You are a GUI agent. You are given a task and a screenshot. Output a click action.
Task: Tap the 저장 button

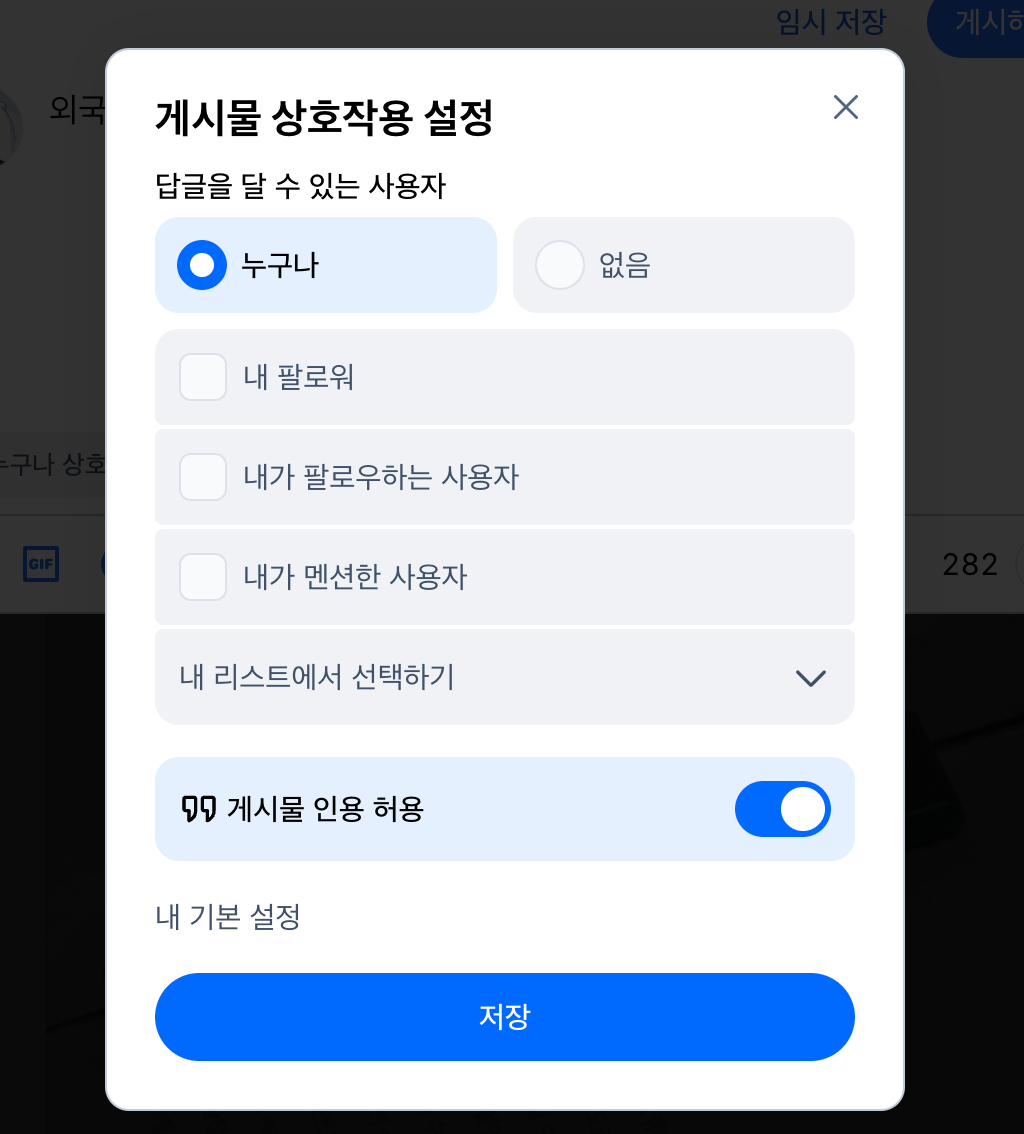[505, 1016]
